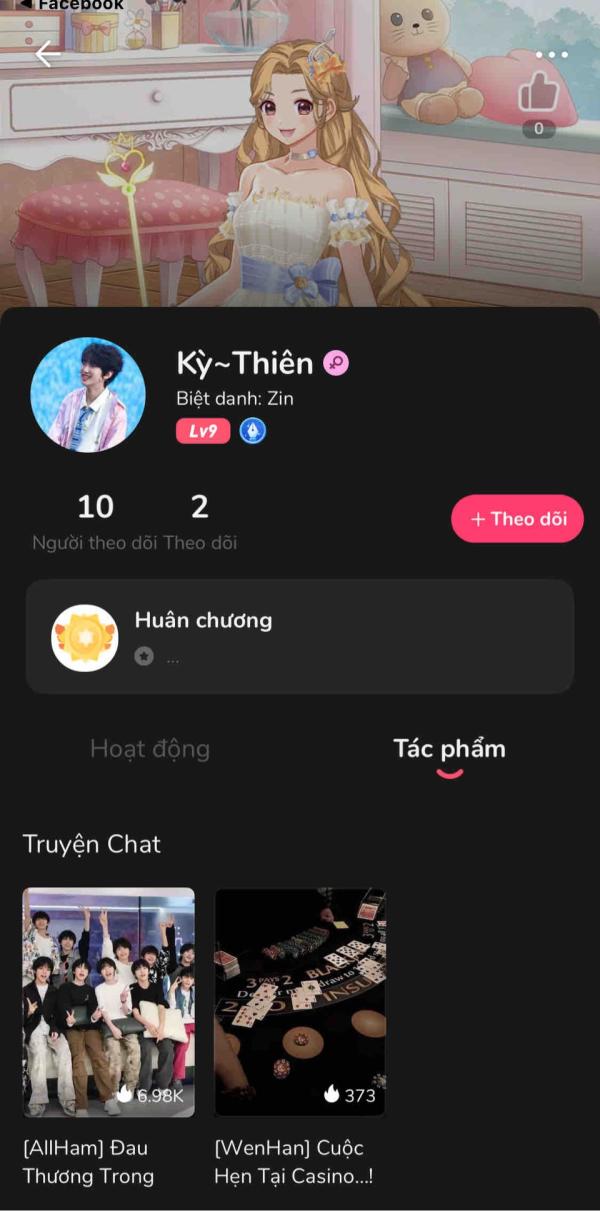View the 2 Theo dõi following list

coord(200,522)
